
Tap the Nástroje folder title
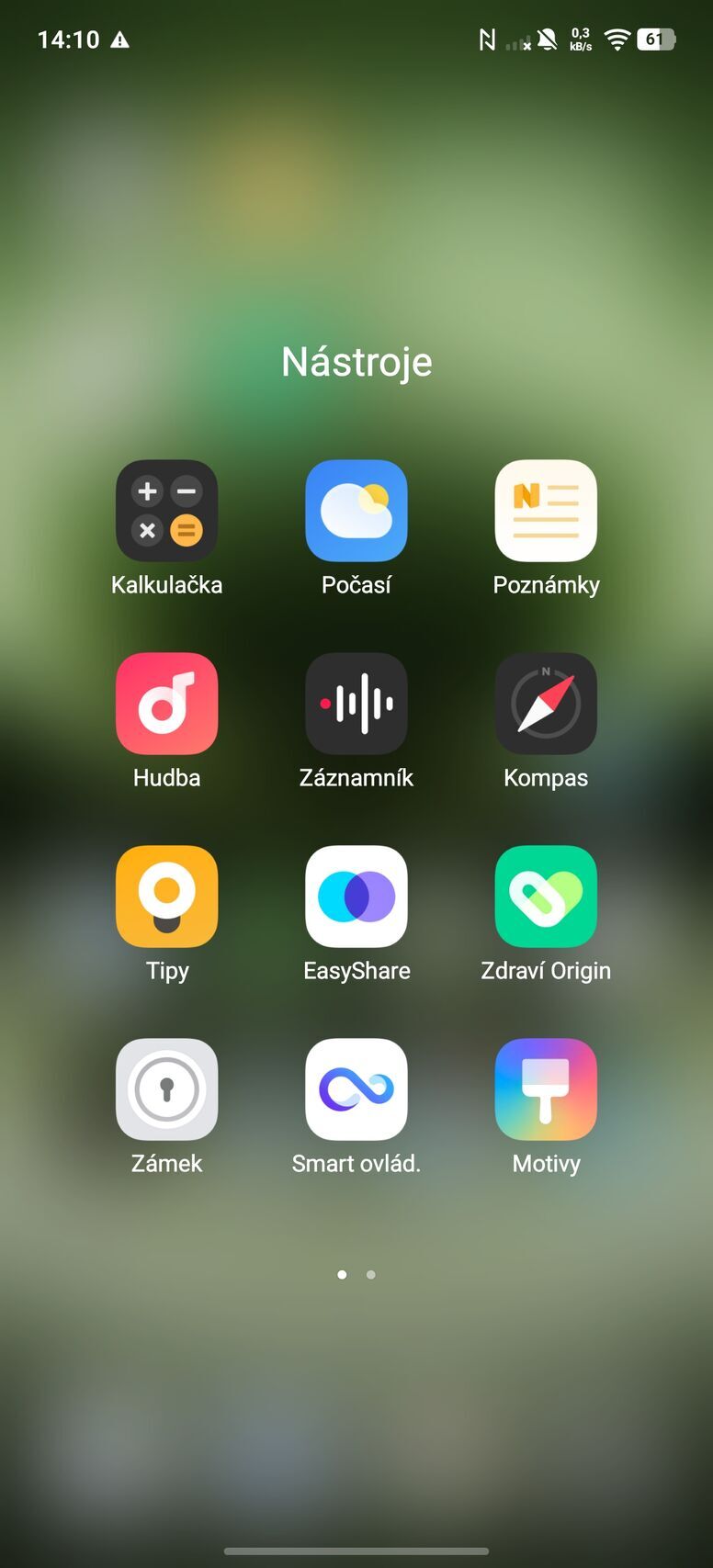pos(356,362)
